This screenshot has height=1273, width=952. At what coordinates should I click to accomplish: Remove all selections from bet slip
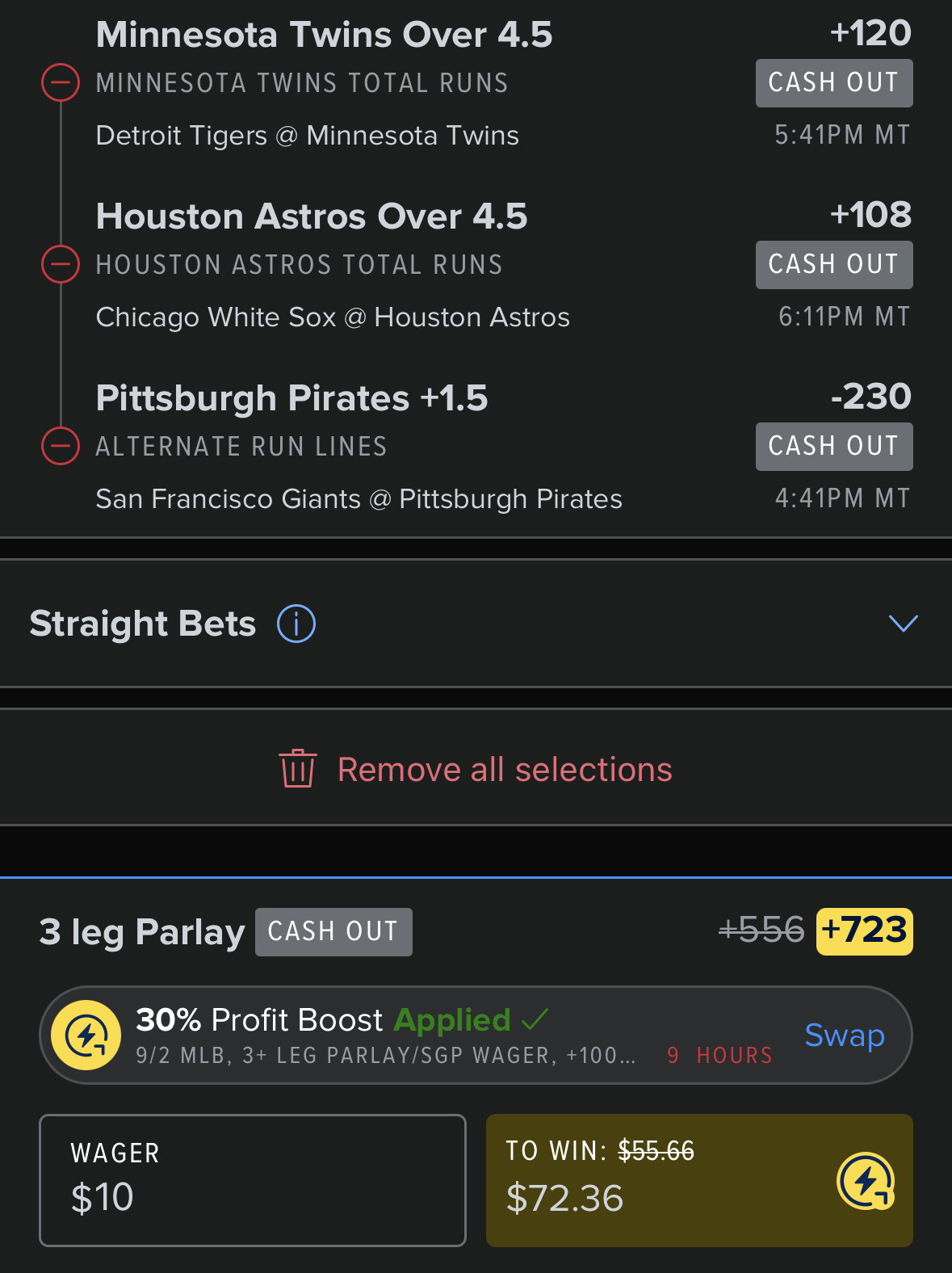(x=476, y=769)
